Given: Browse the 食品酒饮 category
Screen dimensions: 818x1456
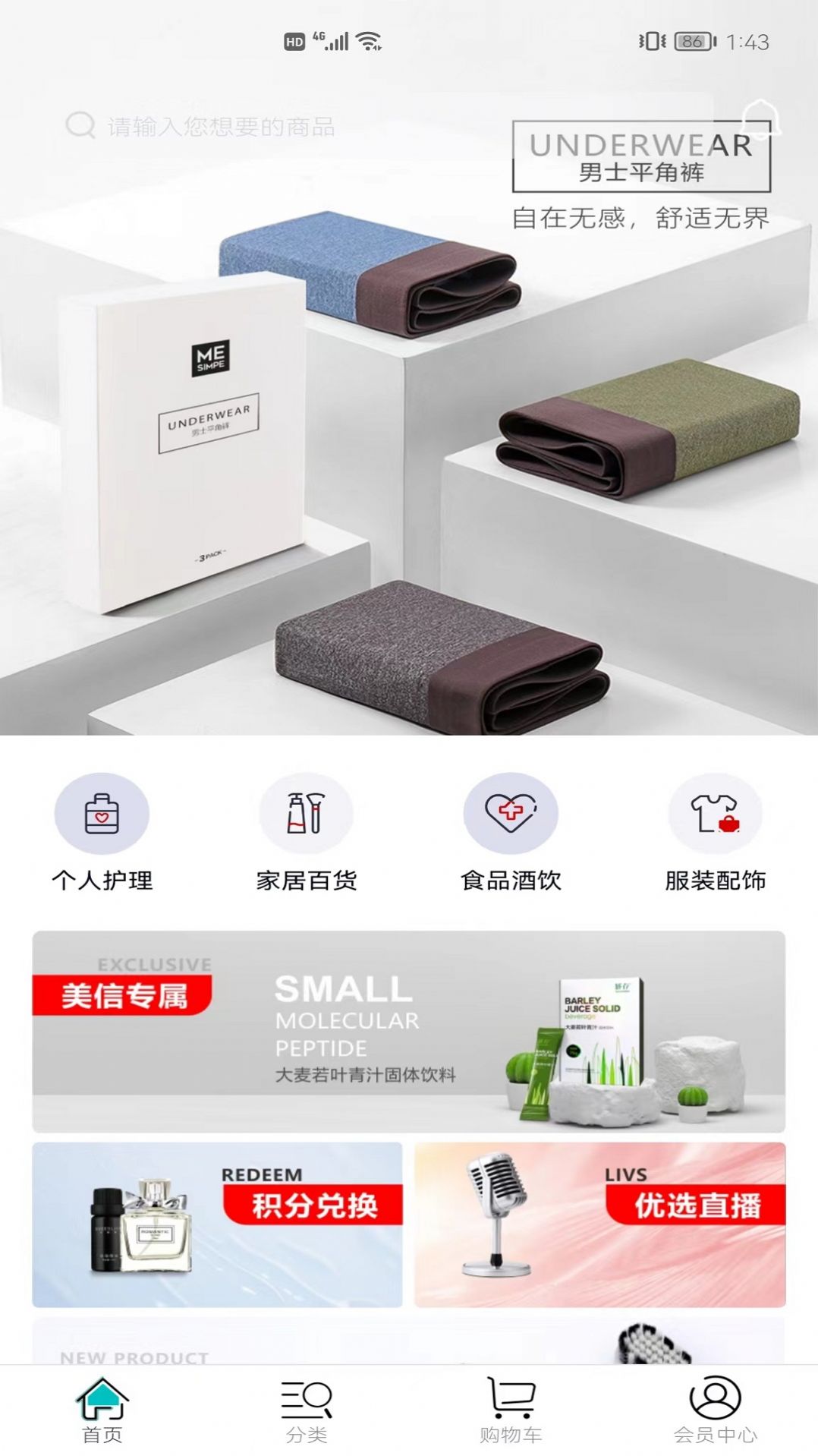Looking at the screenshot, I should tap(511, 832).
